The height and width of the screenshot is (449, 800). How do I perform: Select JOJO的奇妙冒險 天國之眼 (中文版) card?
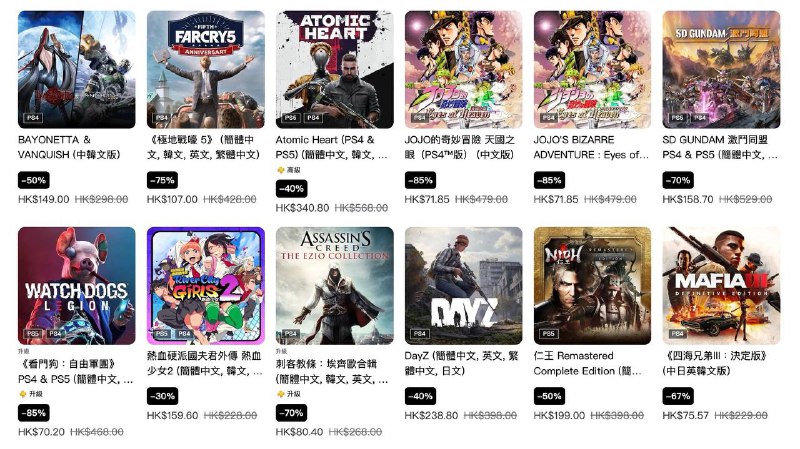[463, 70]
